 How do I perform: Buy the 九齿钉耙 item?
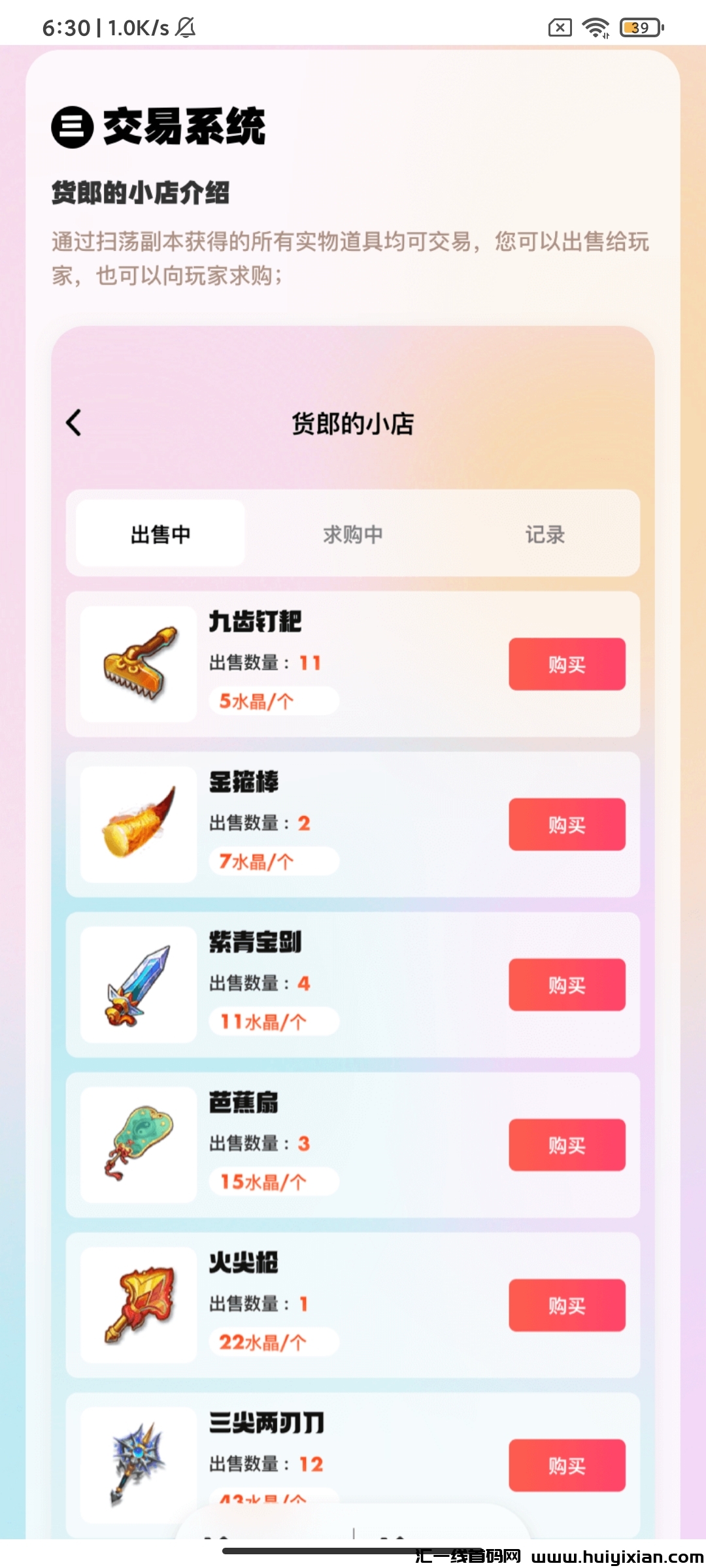coord(567,664)
